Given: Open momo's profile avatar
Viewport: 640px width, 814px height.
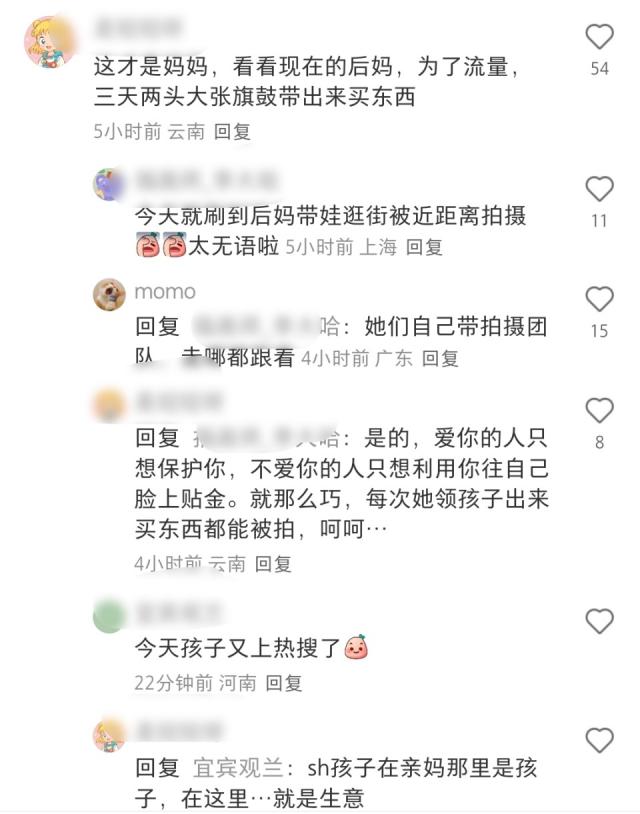Looking at the screenshot, I should click(x=109, y=293).
